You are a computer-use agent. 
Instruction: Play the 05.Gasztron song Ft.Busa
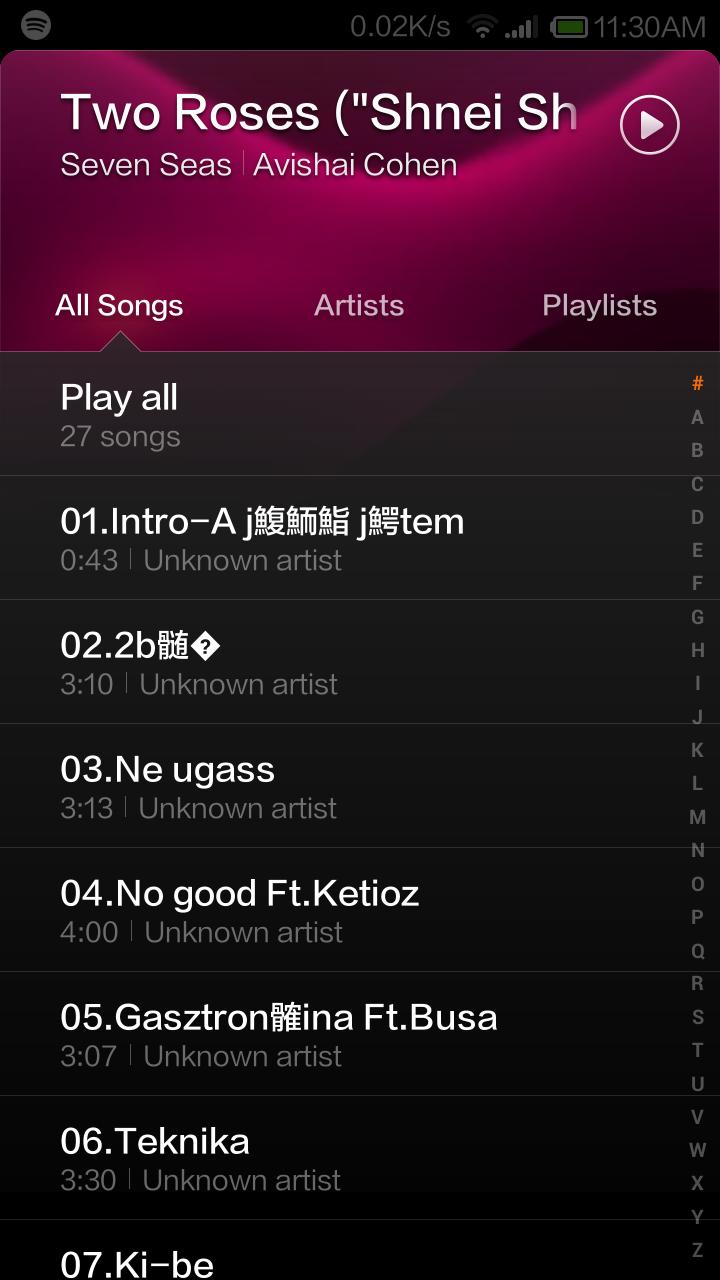[340, 1034]
